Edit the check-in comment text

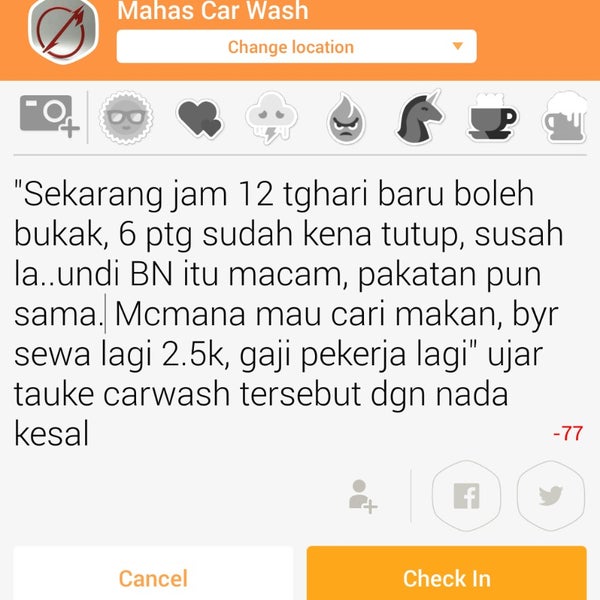coord(290,310)
